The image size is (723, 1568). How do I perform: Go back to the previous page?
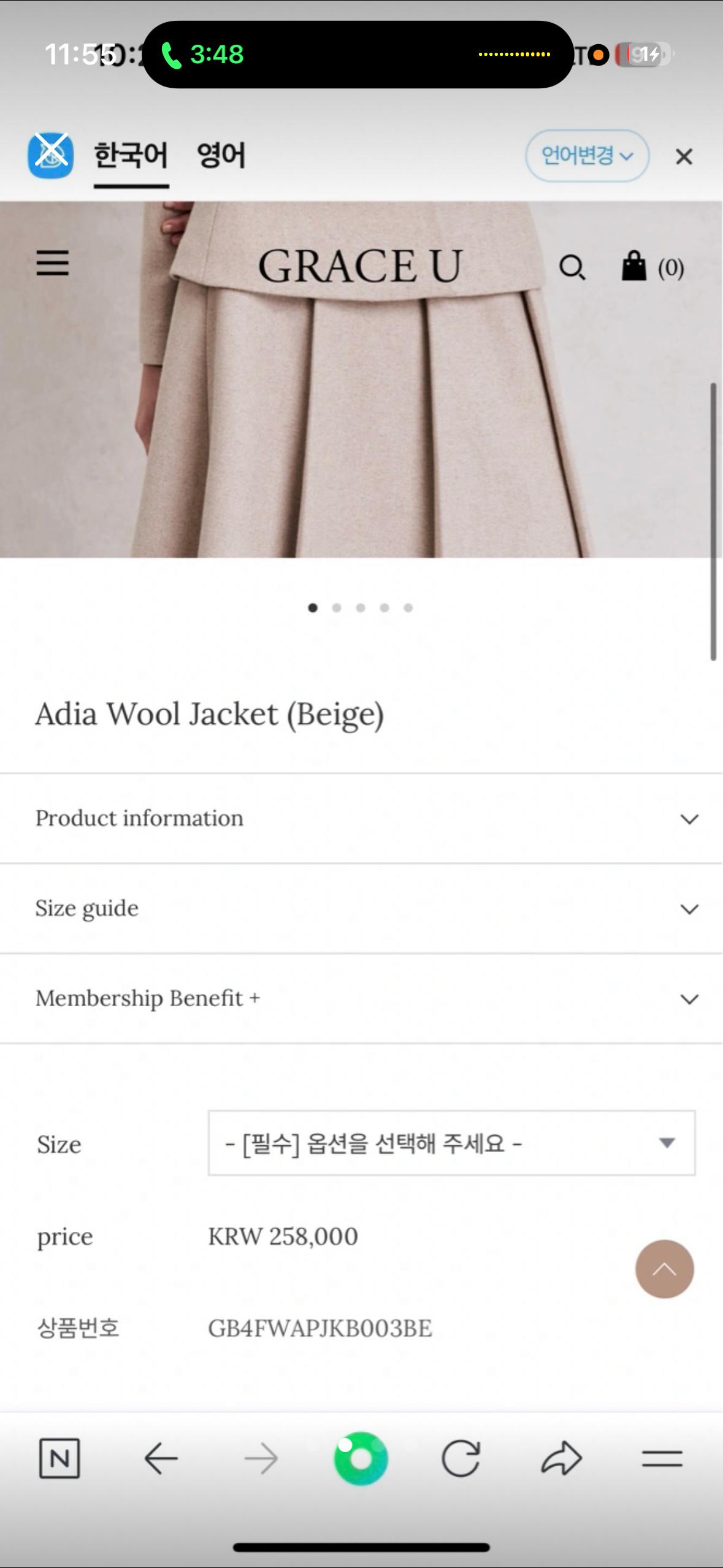coord(161,1458)
